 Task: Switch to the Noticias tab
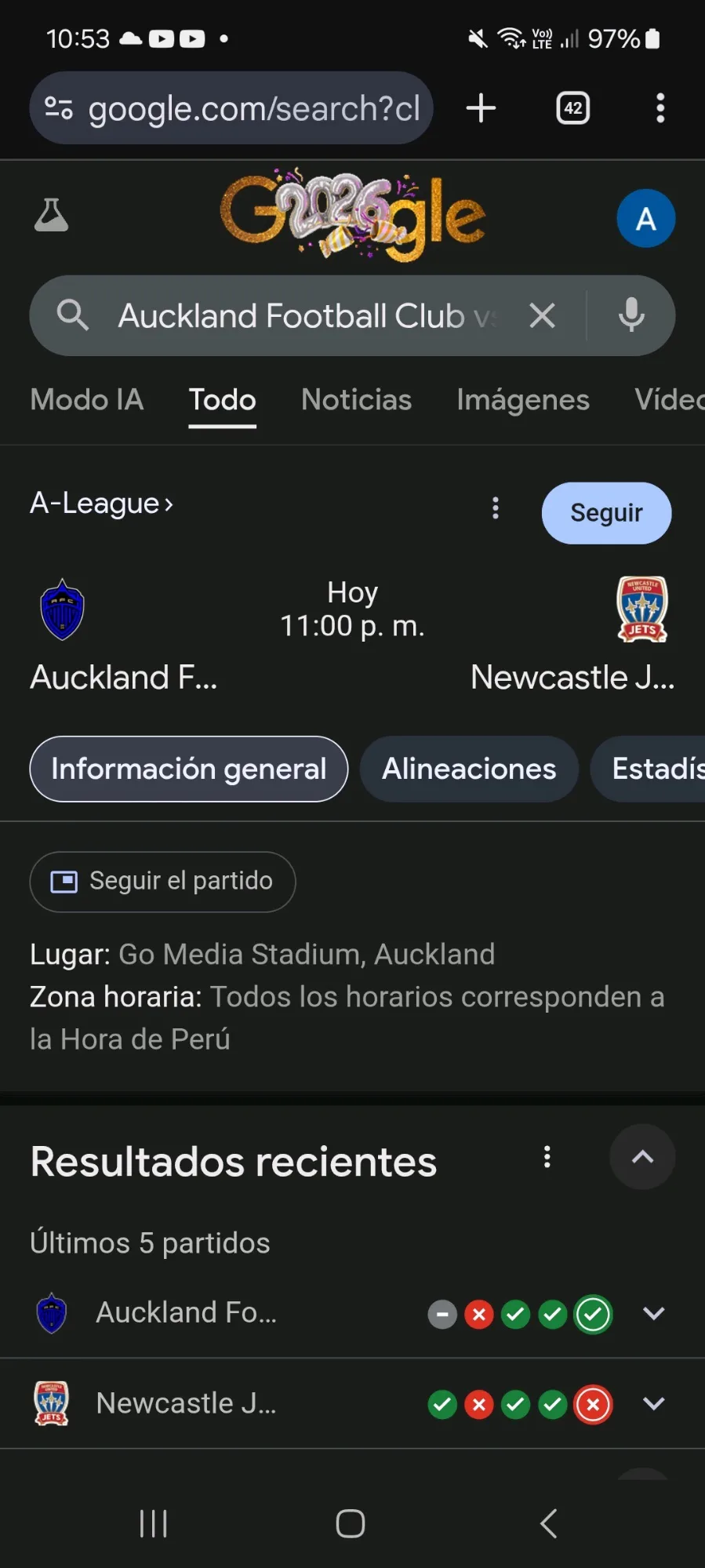click(356, 400)
